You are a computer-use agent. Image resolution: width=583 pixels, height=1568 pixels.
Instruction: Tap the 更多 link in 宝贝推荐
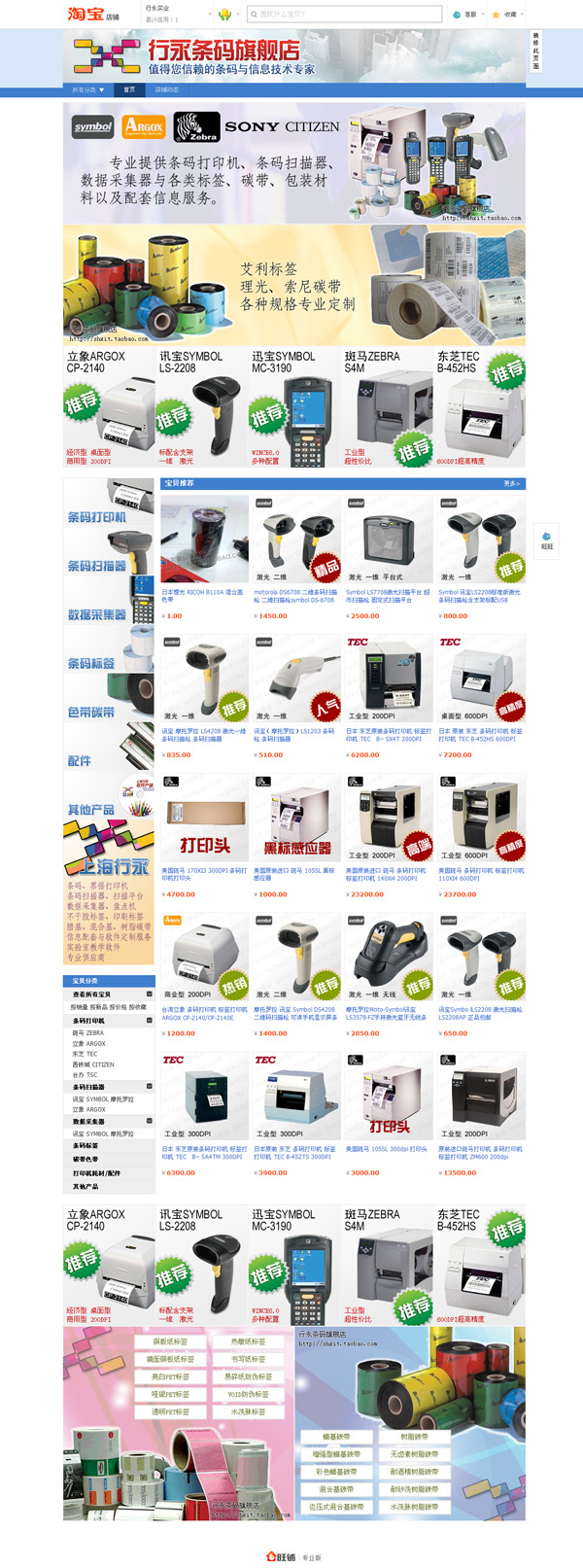(511, 483)
